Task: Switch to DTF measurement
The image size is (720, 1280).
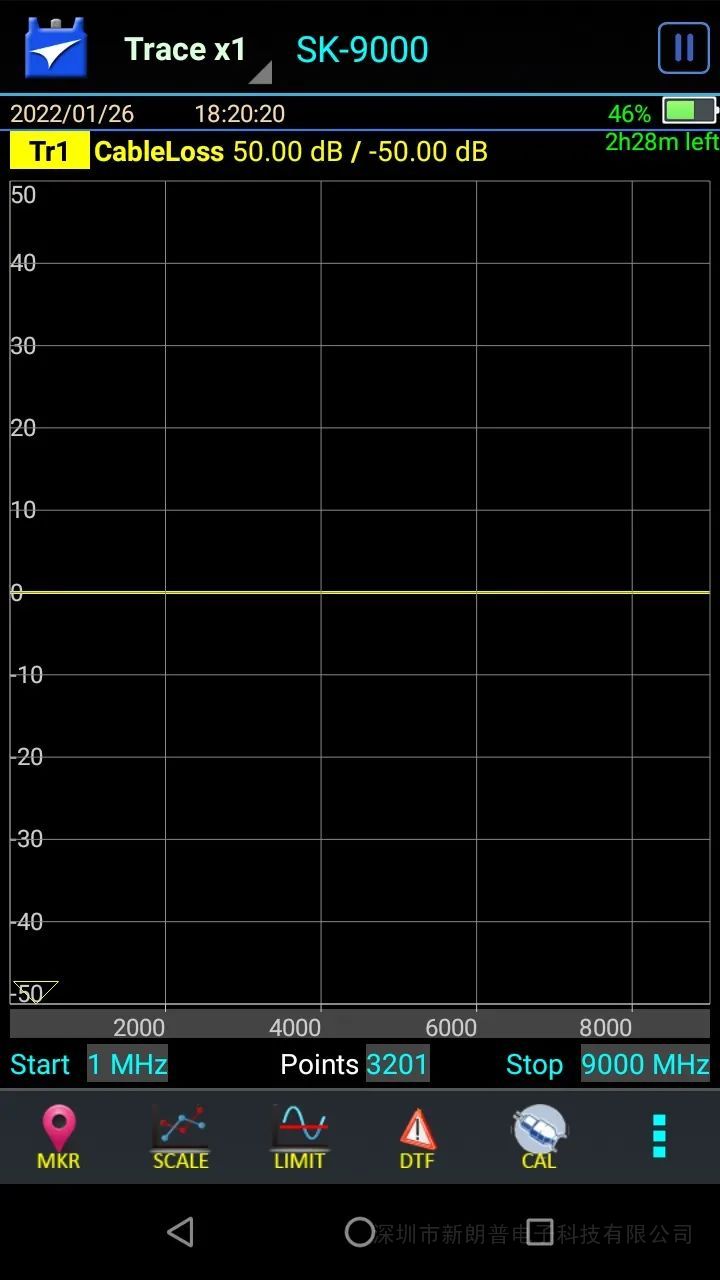Action: (x=418, y=1137)
